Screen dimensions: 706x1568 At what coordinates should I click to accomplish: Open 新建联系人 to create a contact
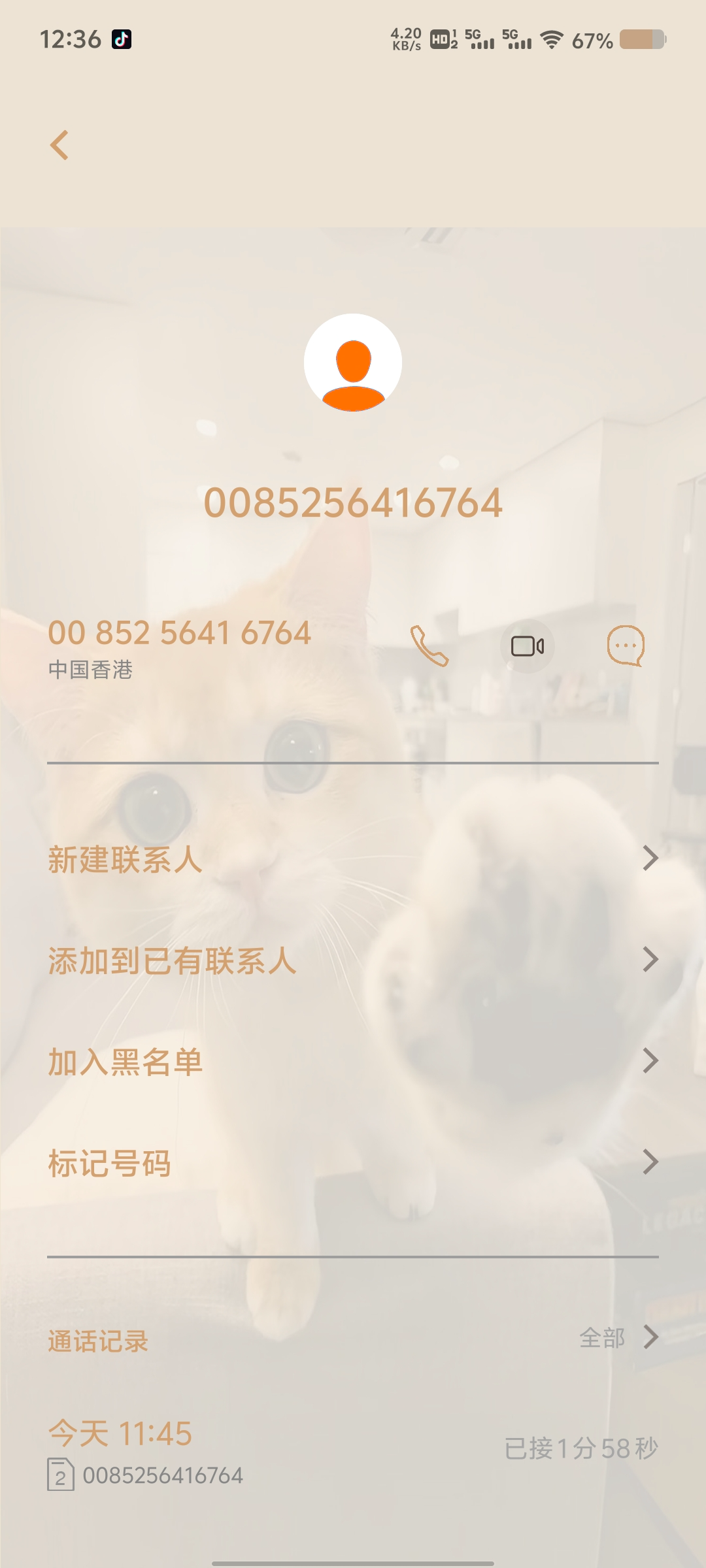tap(353, 859)
